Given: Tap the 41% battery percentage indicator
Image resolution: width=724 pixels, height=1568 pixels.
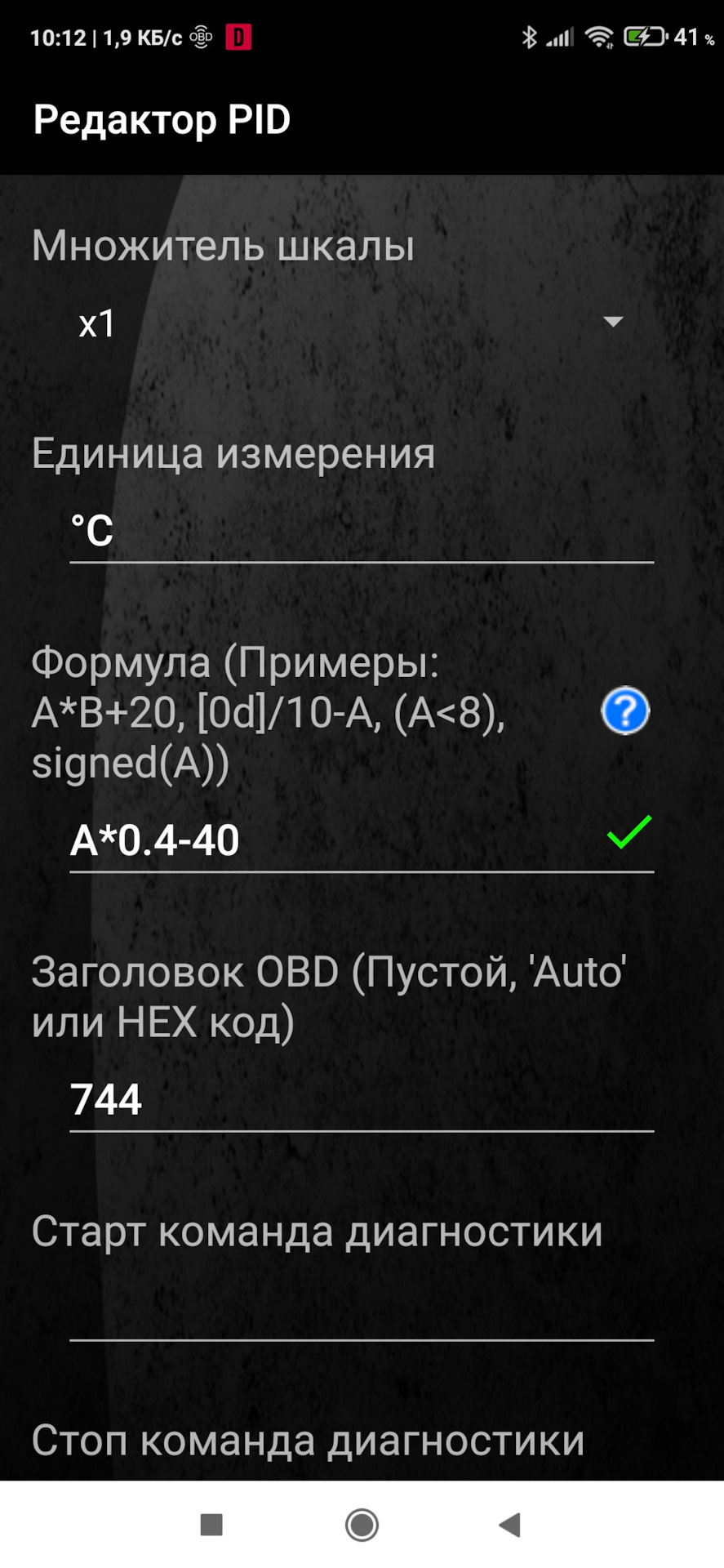Looking at the screenshot, I should tap(695, 37).
